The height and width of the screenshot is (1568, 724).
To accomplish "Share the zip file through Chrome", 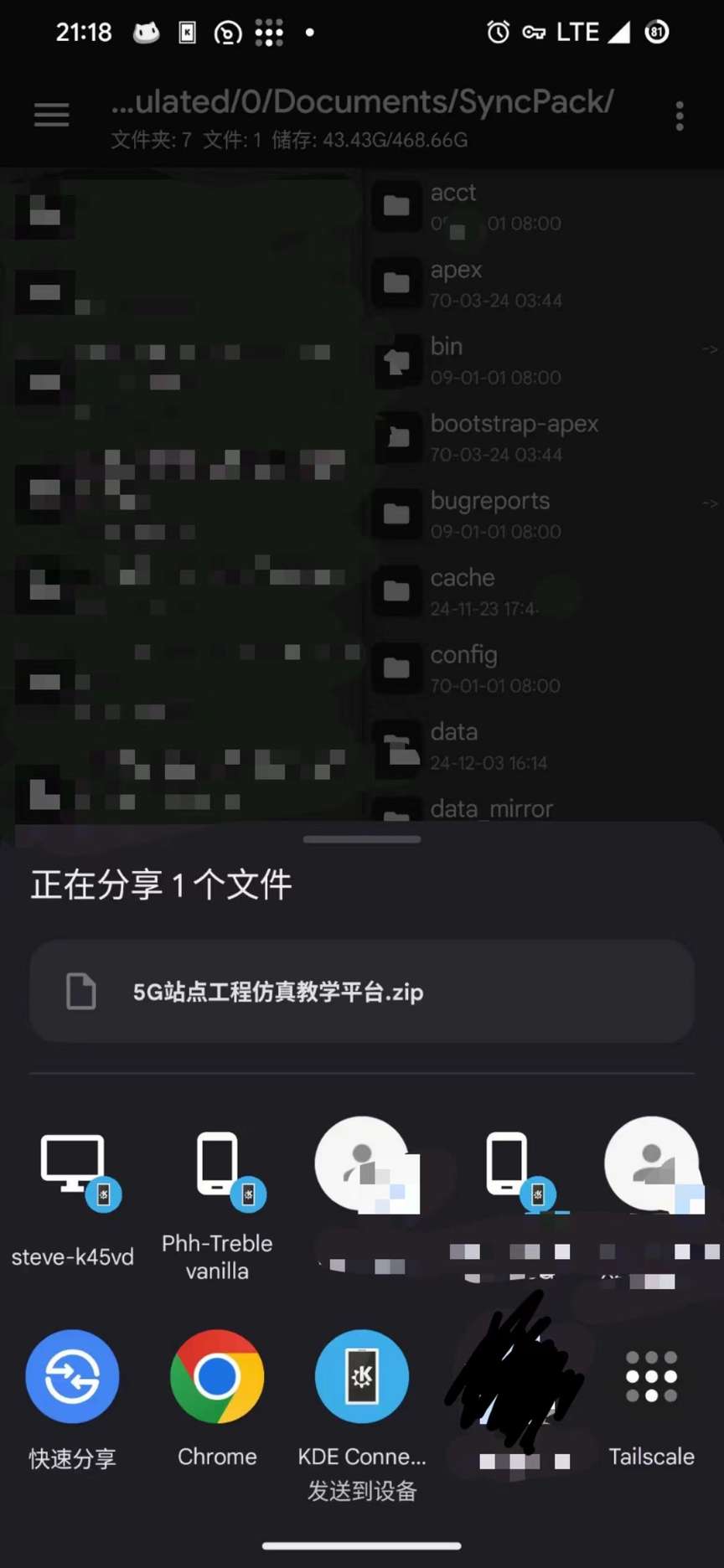I will tap(216, 1378).
